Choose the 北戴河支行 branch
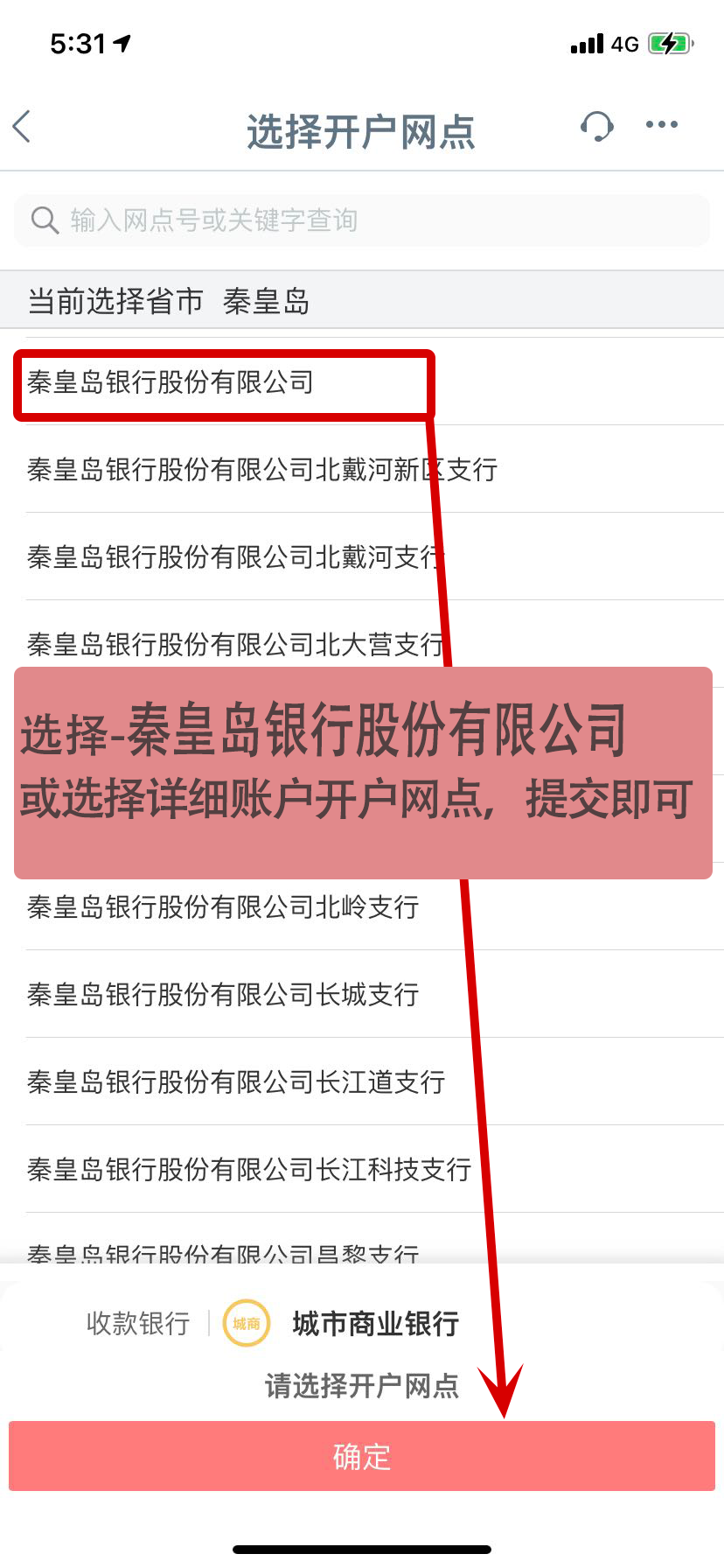The image size is (724, 1568). click(236, 557)
